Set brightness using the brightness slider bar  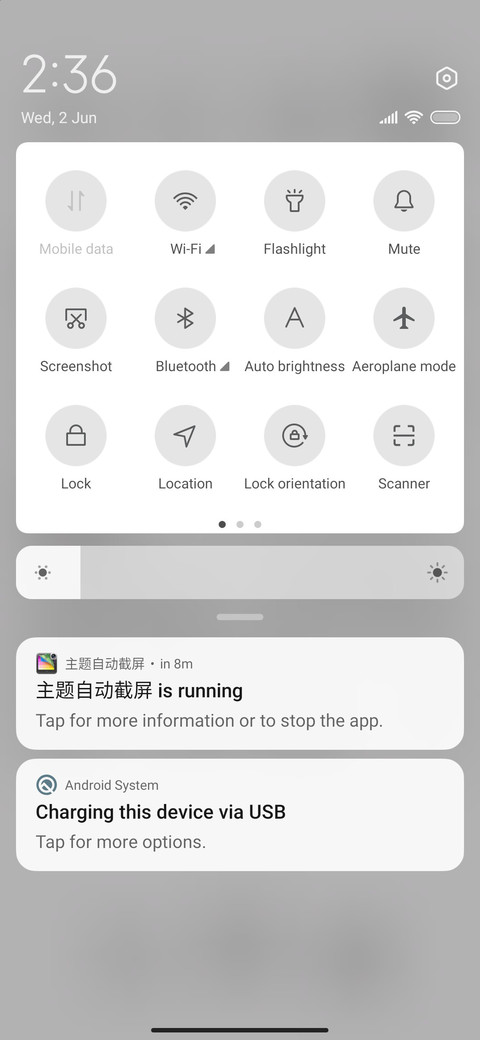[x=240, y=572]
